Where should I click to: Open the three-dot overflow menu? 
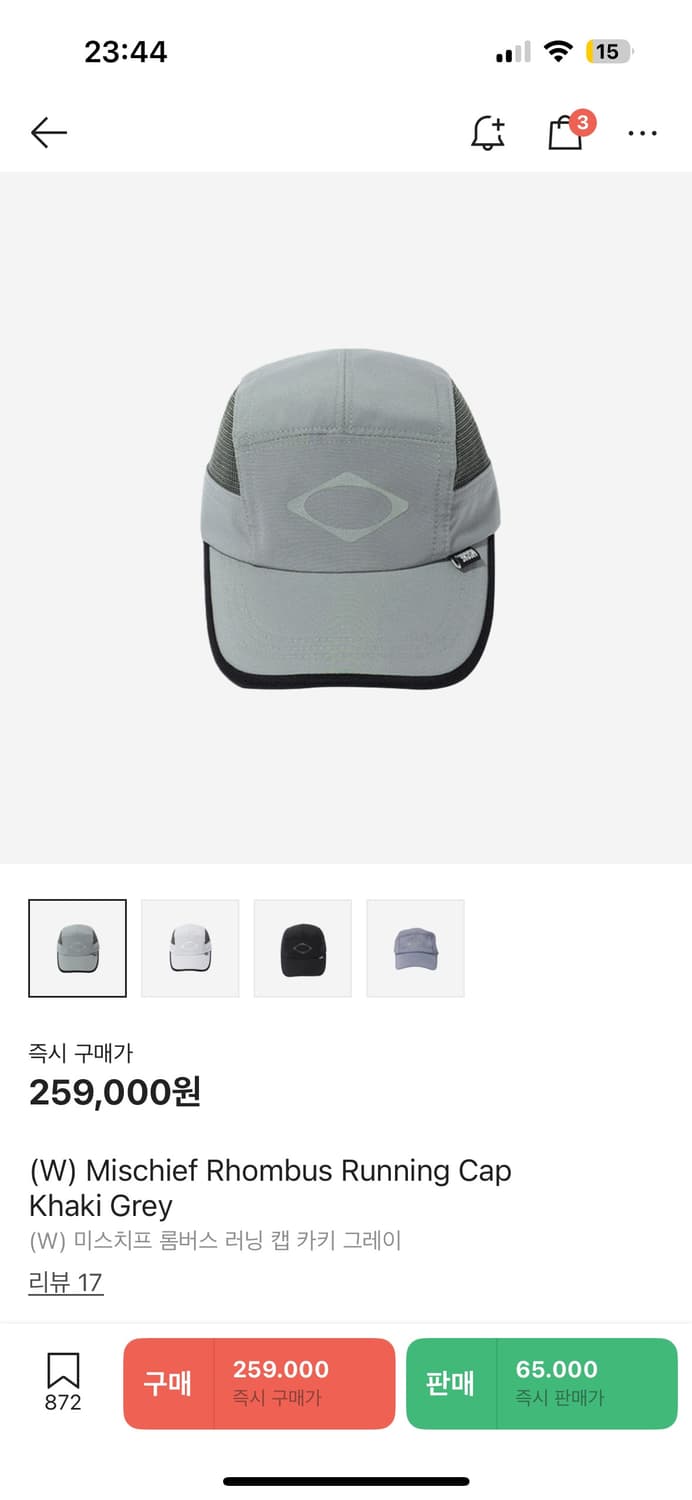coord(642,133)
